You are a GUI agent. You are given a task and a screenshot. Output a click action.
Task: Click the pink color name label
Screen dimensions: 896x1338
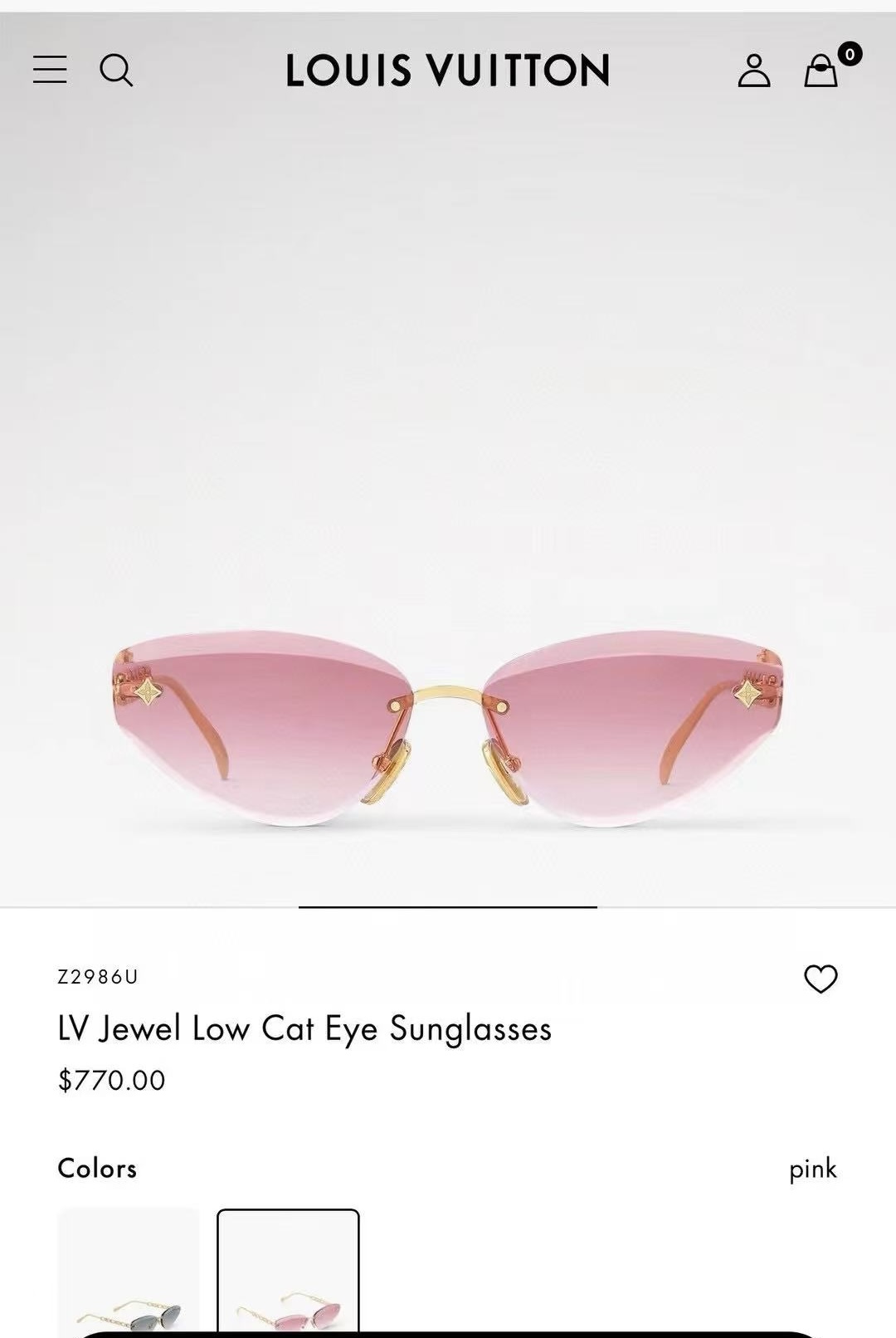pyautogui.click(x=814, y=1170)
